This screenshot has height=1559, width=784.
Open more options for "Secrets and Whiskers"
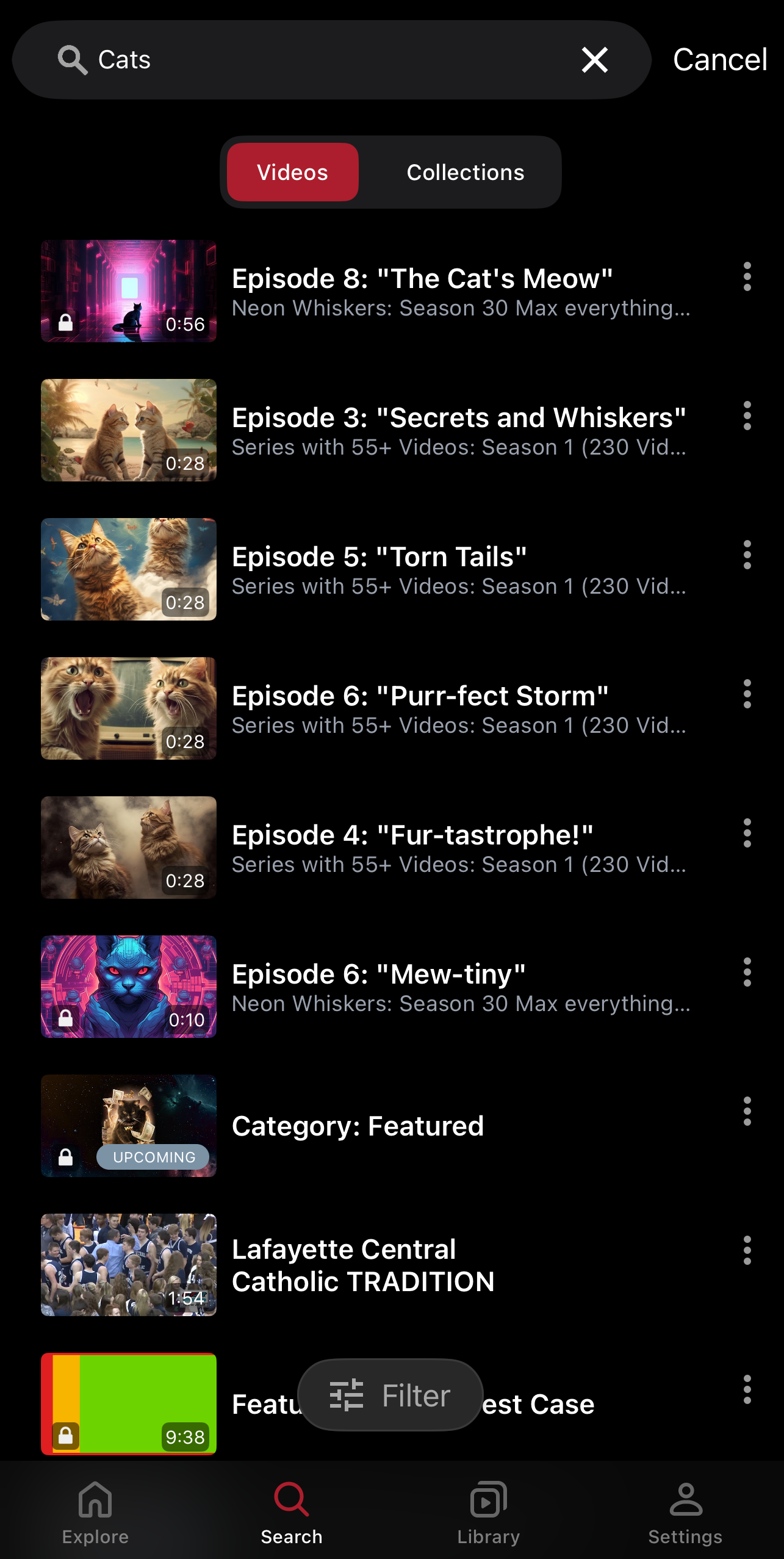[747, 416]
